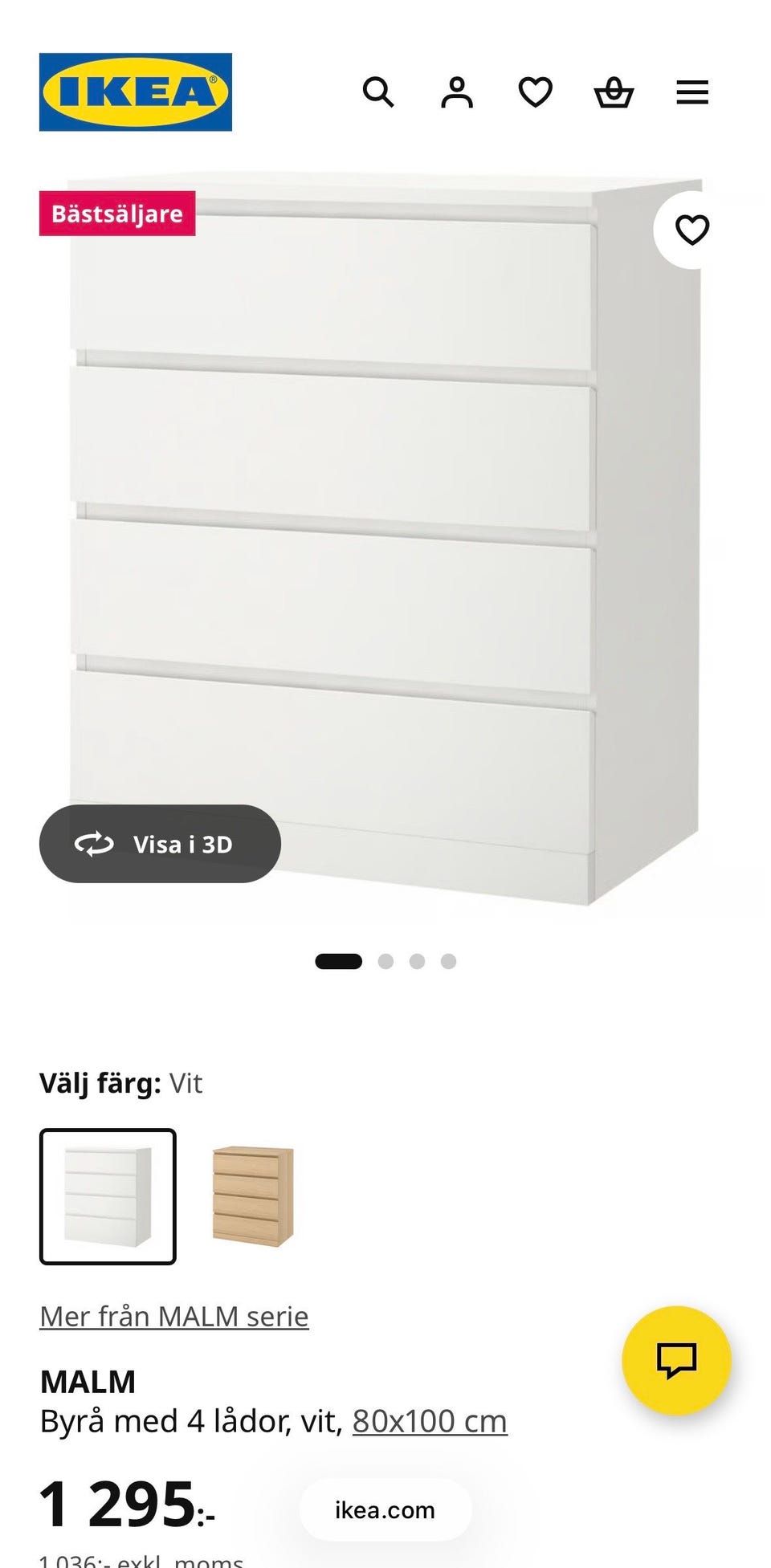Image resolution: width=771 pixels, height=1568 pixels.
Task: Add the dresser to favorites with the heart toggle
Action: [x=691, y=230]
